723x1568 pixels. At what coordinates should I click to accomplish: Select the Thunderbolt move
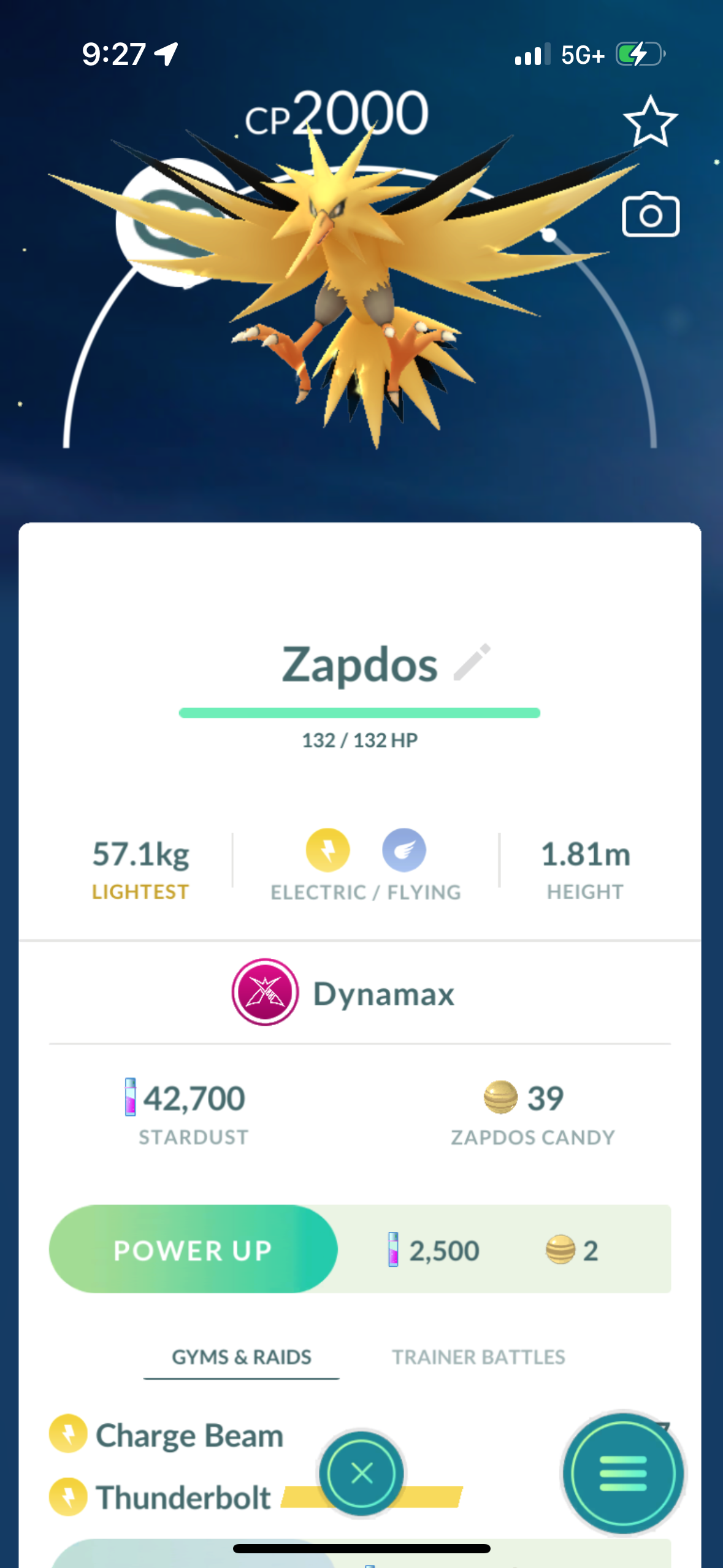(184, 1497)
